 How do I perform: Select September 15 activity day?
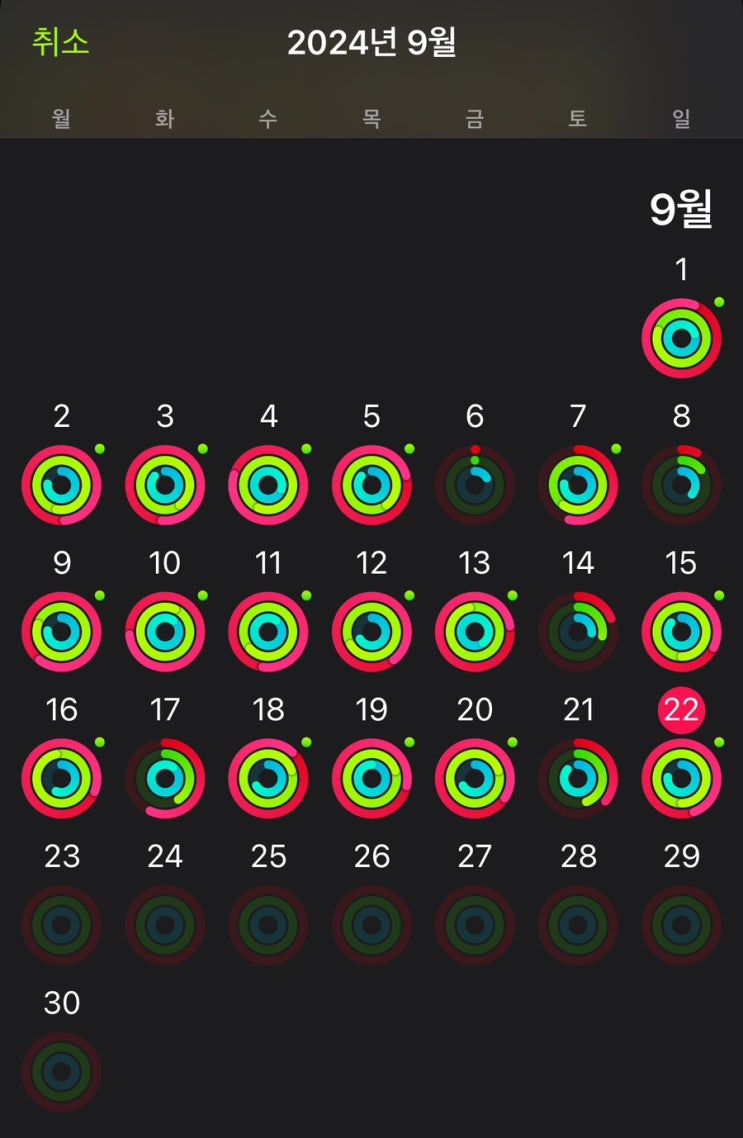tap(681, 631)
